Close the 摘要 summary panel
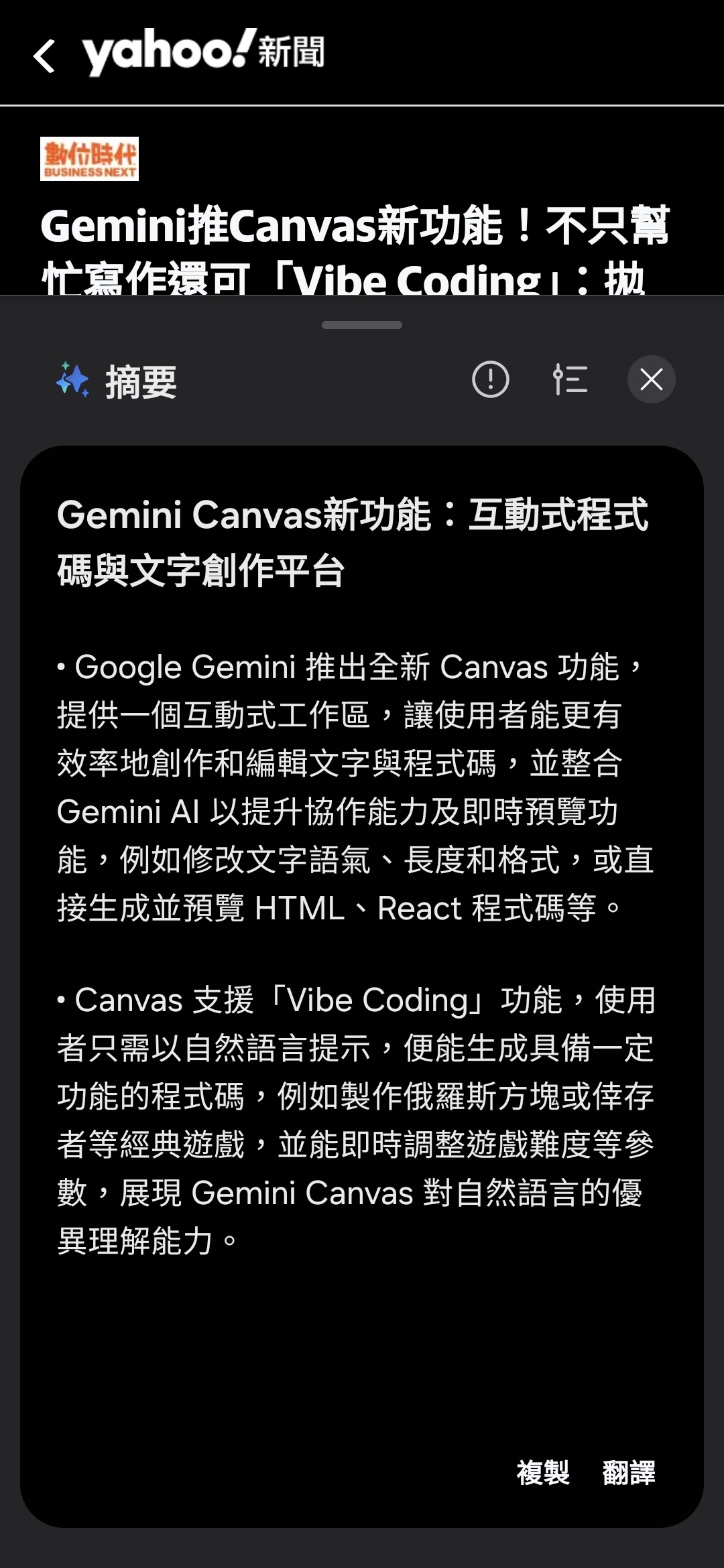724x1568 pixels. click(x=651, y=380)
